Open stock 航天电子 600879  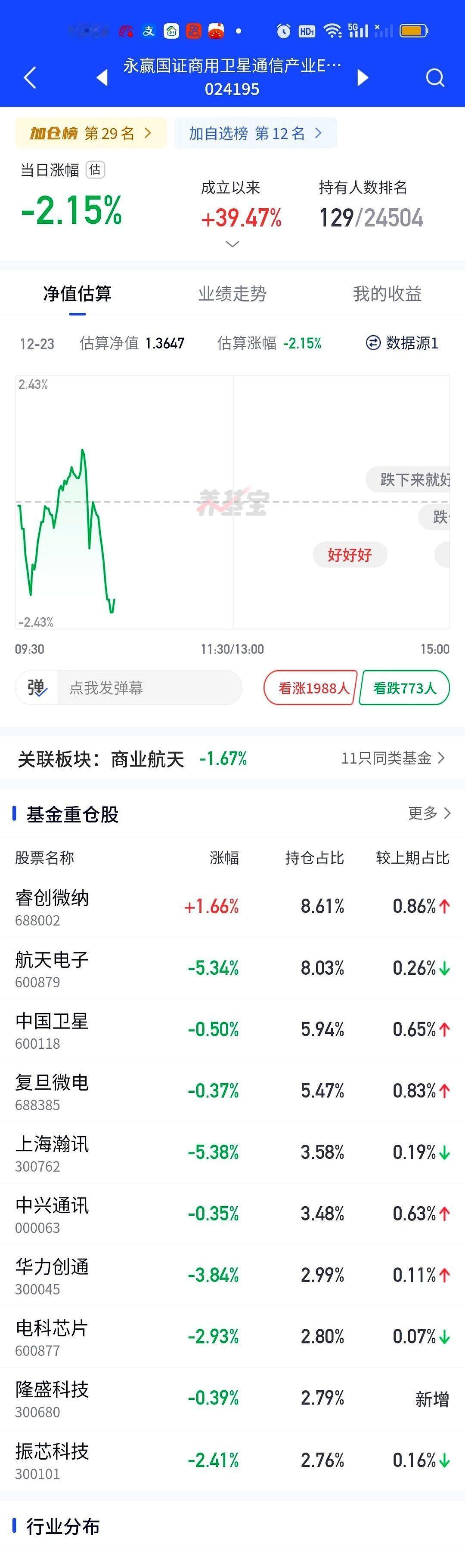click(232, 968)
